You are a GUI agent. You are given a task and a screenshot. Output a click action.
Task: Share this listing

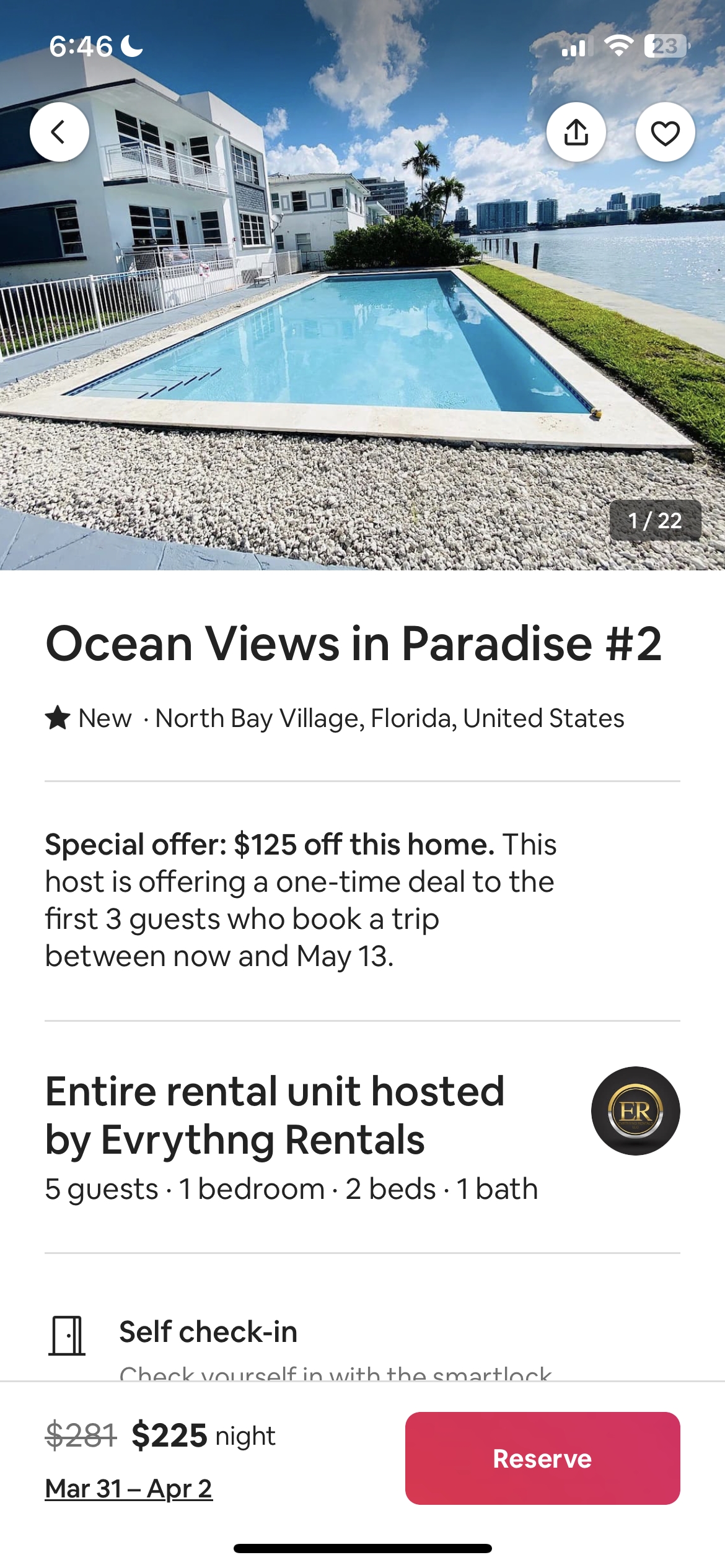click(576, 132)
